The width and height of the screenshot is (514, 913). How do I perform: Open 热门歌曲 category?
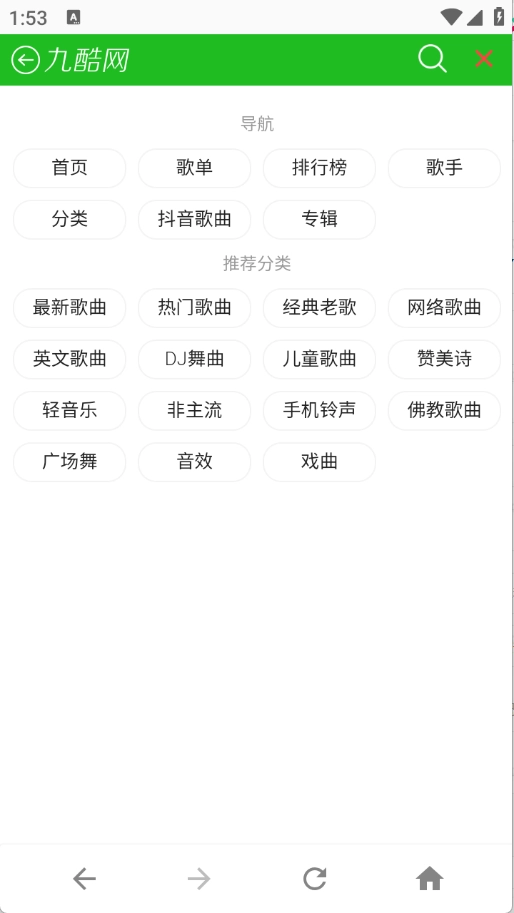[194, 308]
